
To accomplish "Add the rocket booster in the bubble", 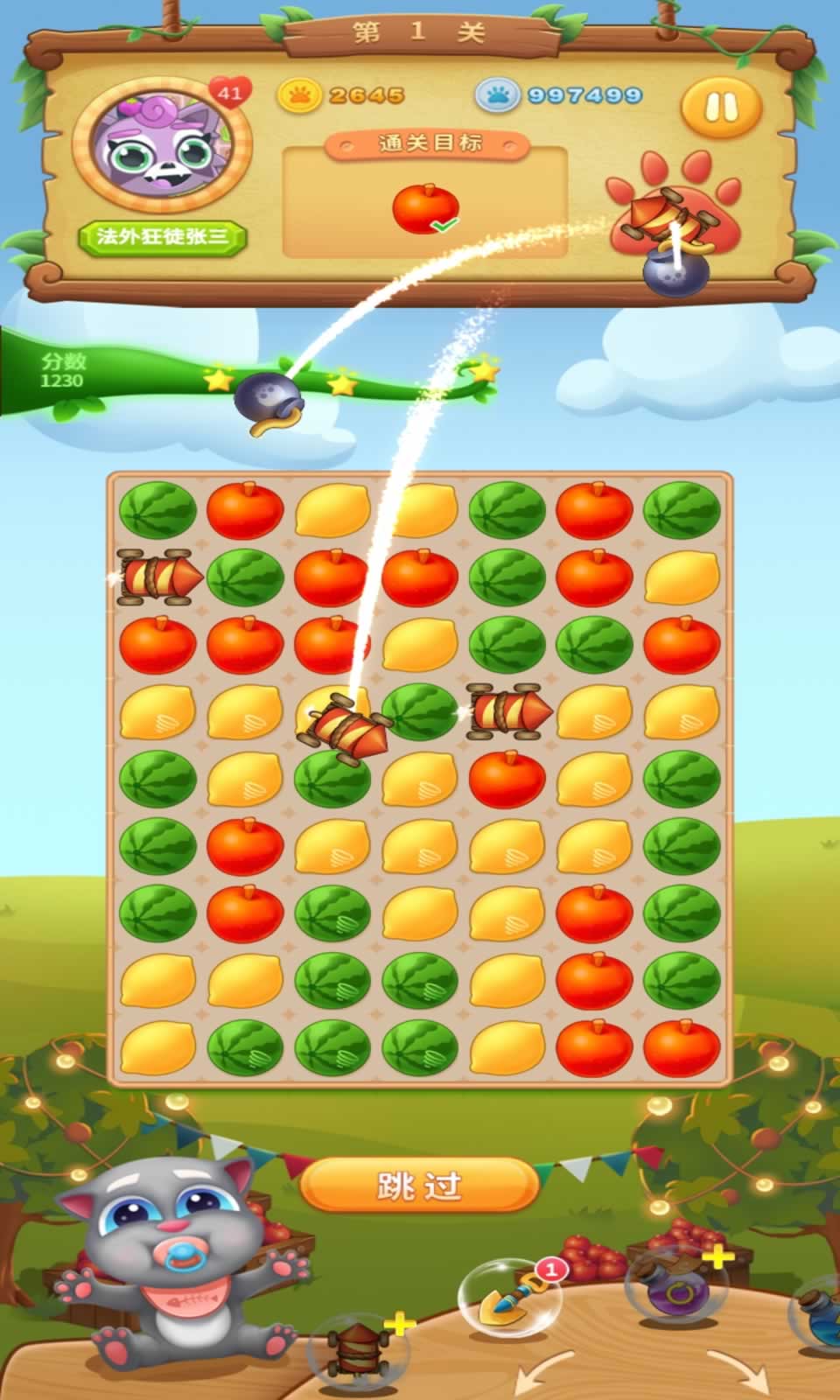I will tap(360, 1348).
